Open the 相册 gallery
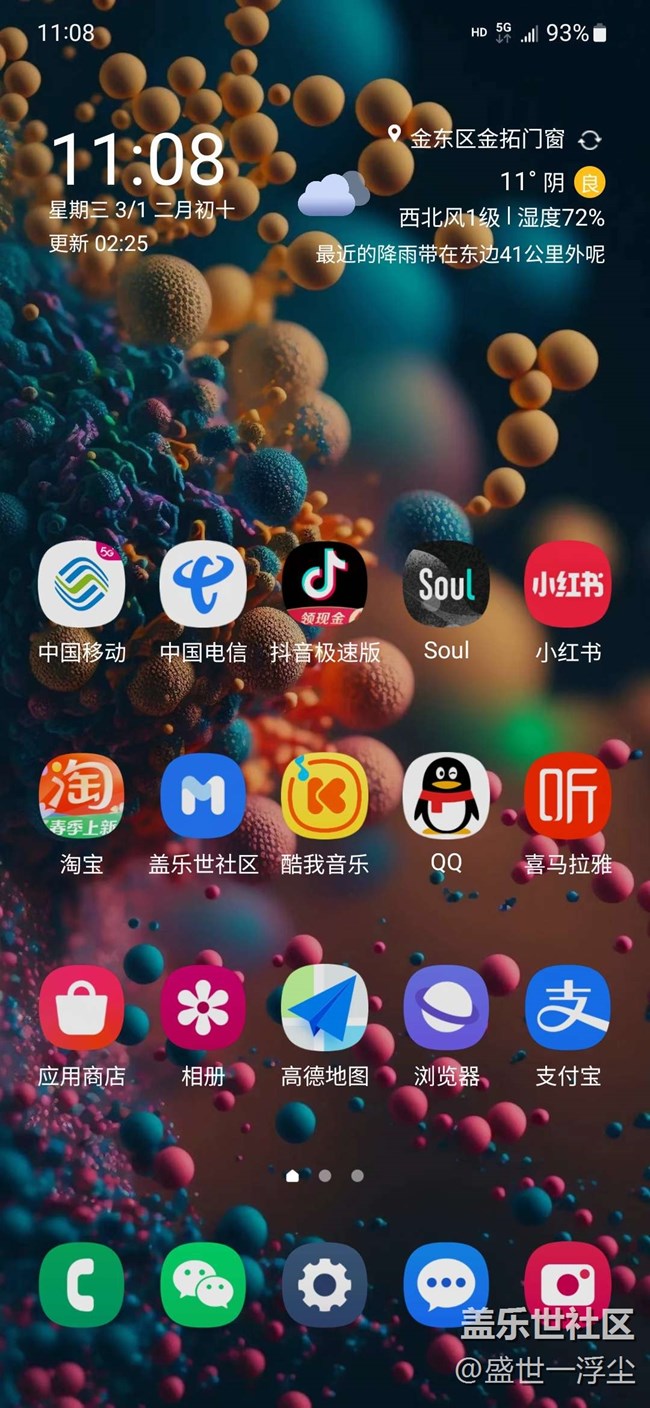The image size is (650, 1408). pos(203,1008)
